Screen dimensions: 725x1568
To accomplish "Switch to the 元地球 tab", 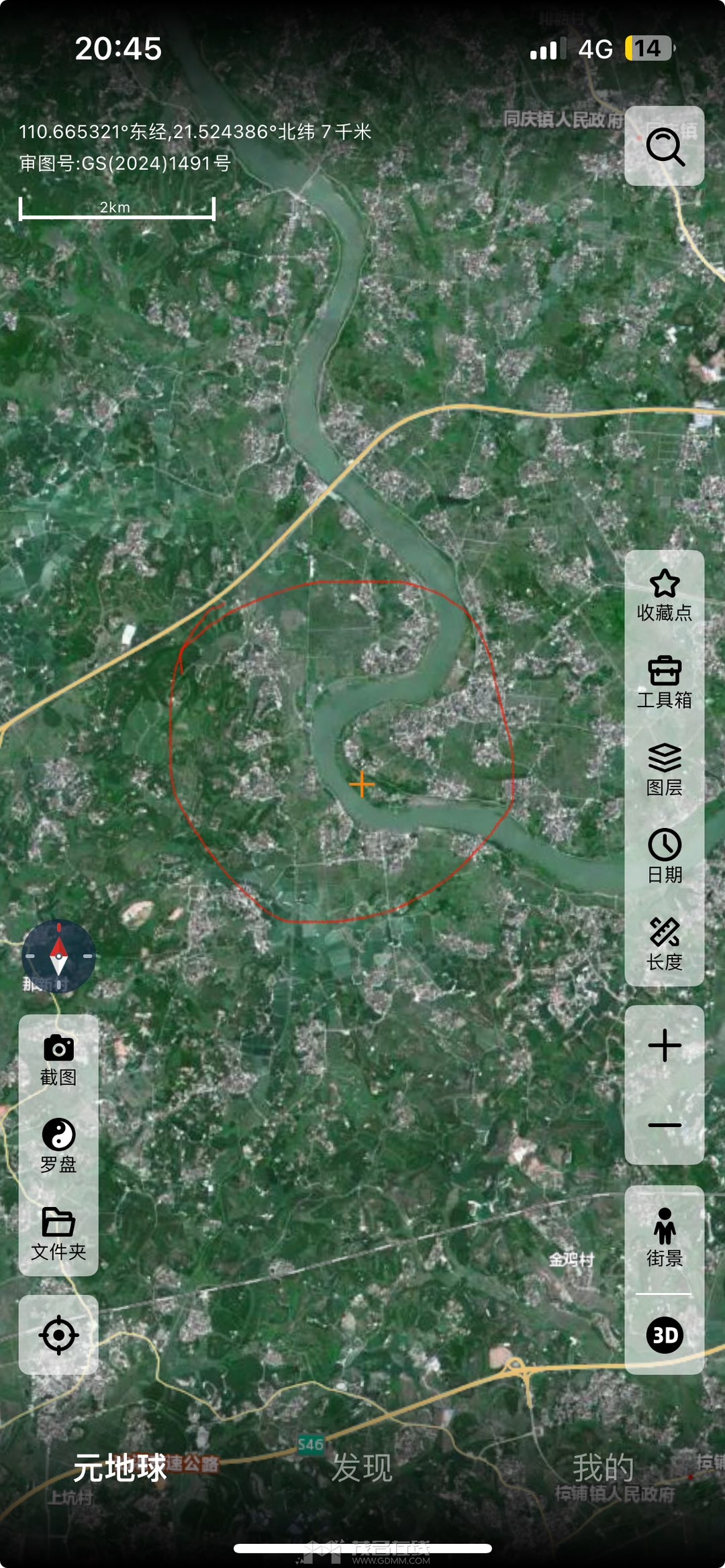I will click(x=119, y=1468).
